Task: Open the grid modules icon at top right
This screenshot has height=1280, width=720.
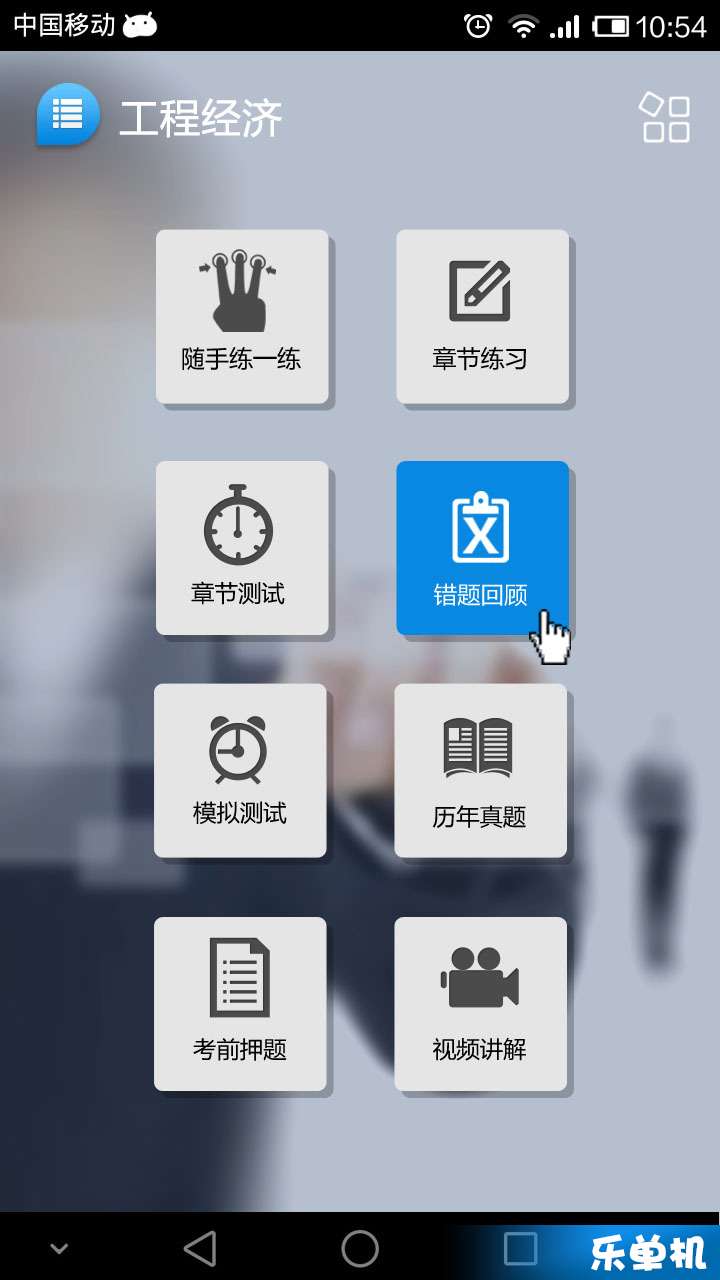Action: [x=665, y=118]
